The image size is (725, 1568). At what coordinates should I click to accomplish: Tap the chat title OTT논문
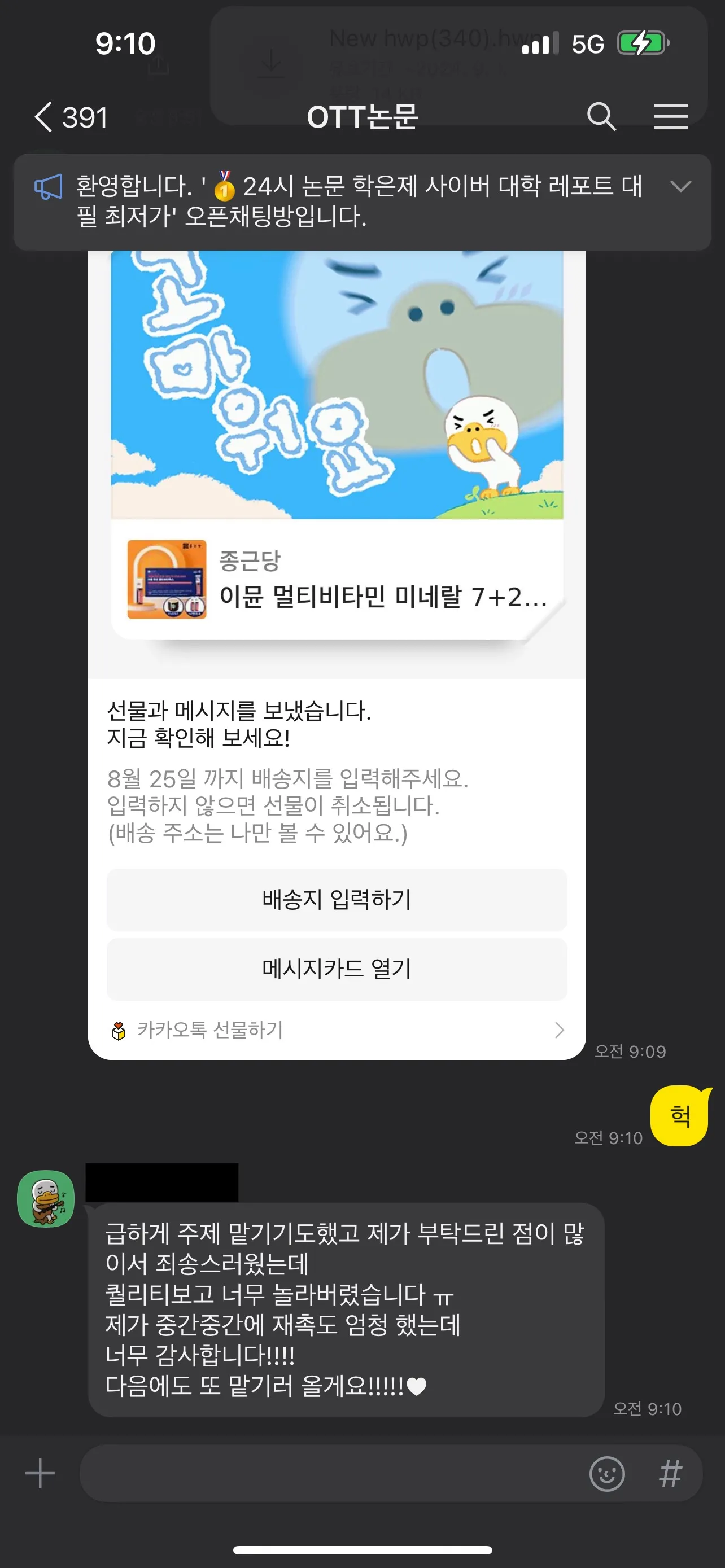coord(362,118)
